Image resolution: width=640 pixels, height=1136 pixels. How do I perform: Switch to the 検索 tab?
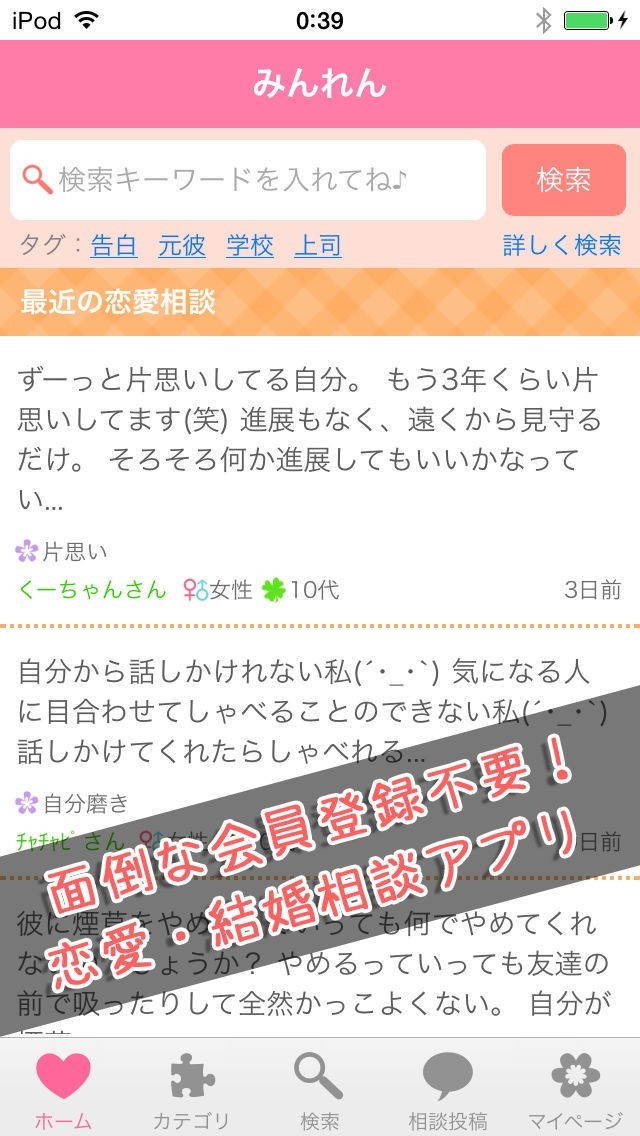coord(320,1090)
